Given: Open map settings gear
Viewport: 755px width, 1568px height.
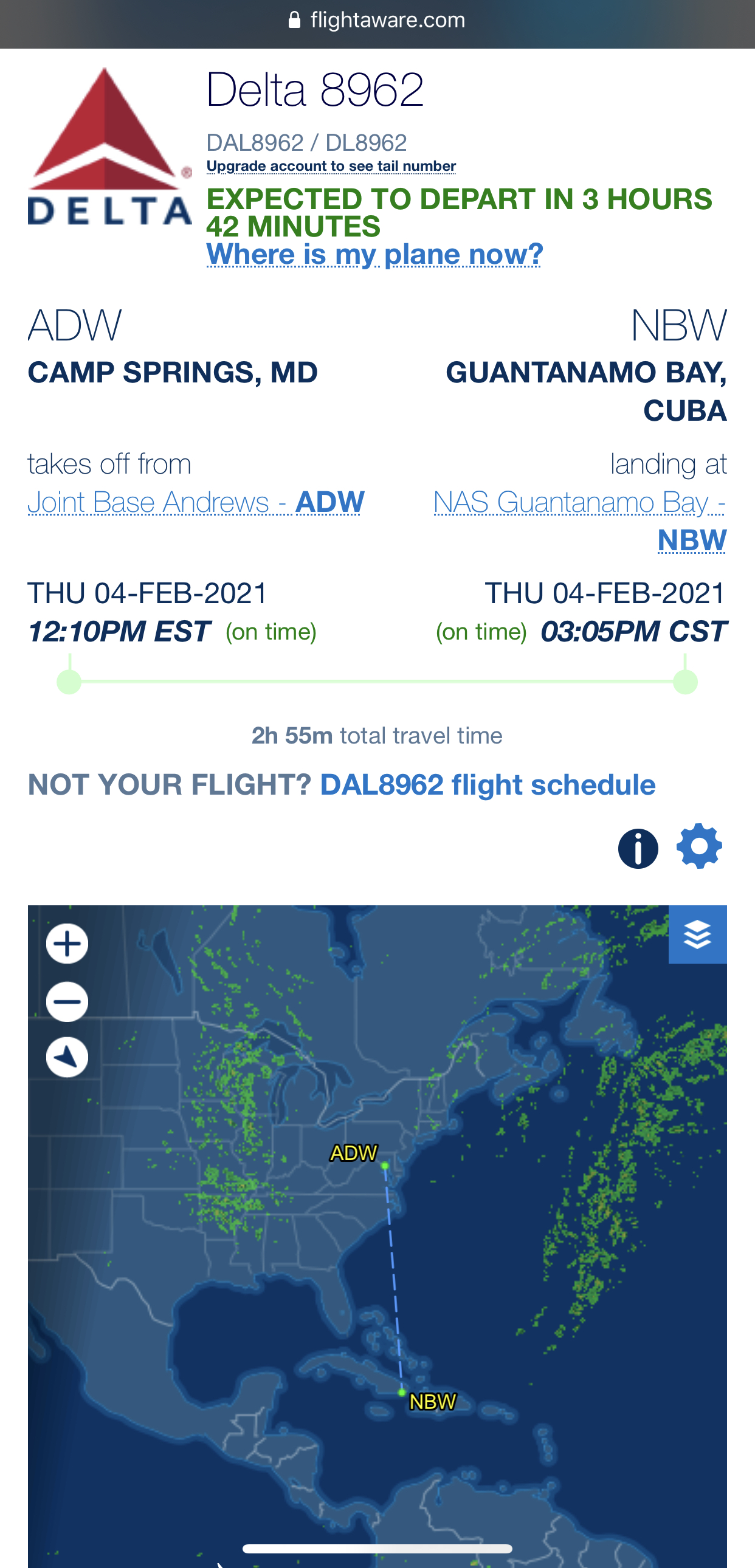Looking at the screenshot, I should [699, 846].
